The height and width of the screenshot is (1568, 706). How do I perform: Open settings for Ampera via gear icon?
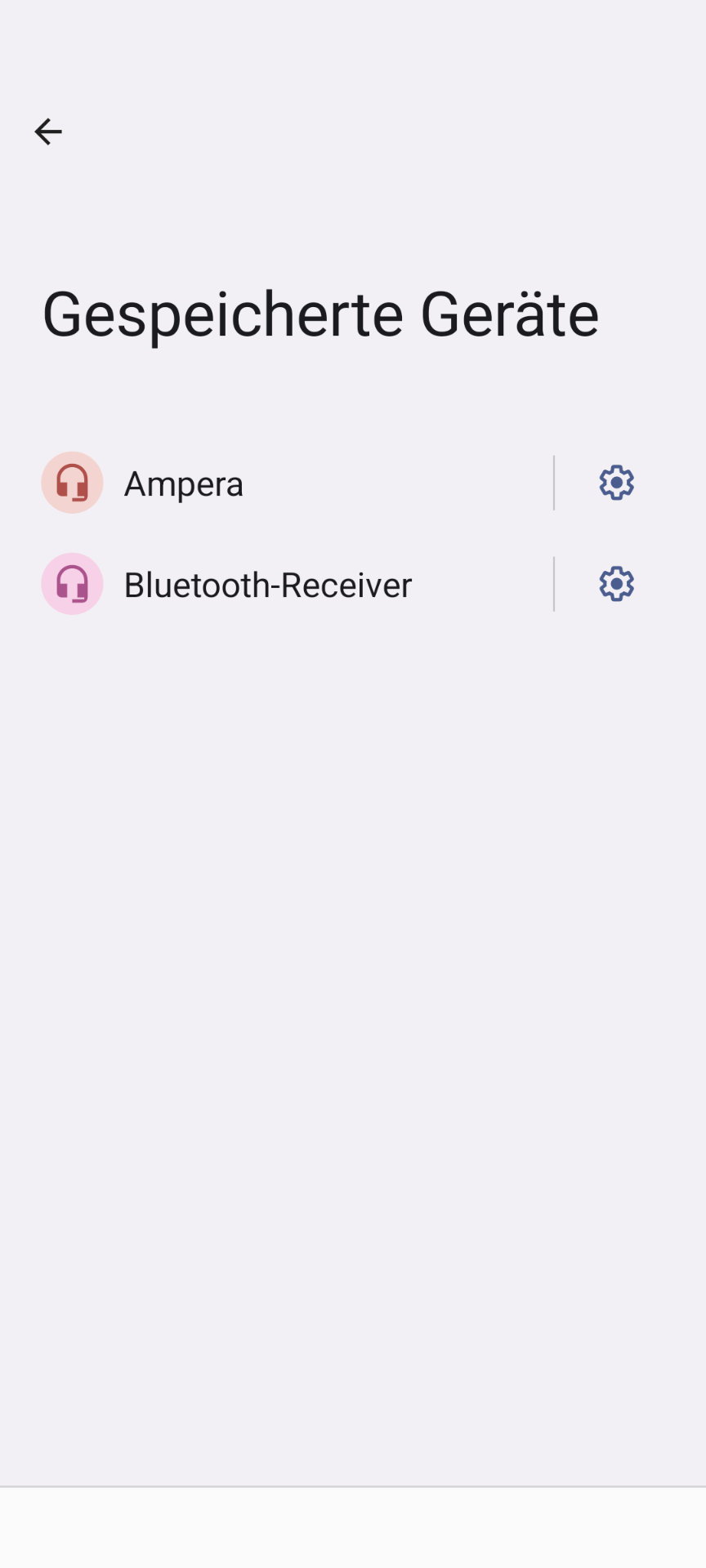tap(616, 482)
